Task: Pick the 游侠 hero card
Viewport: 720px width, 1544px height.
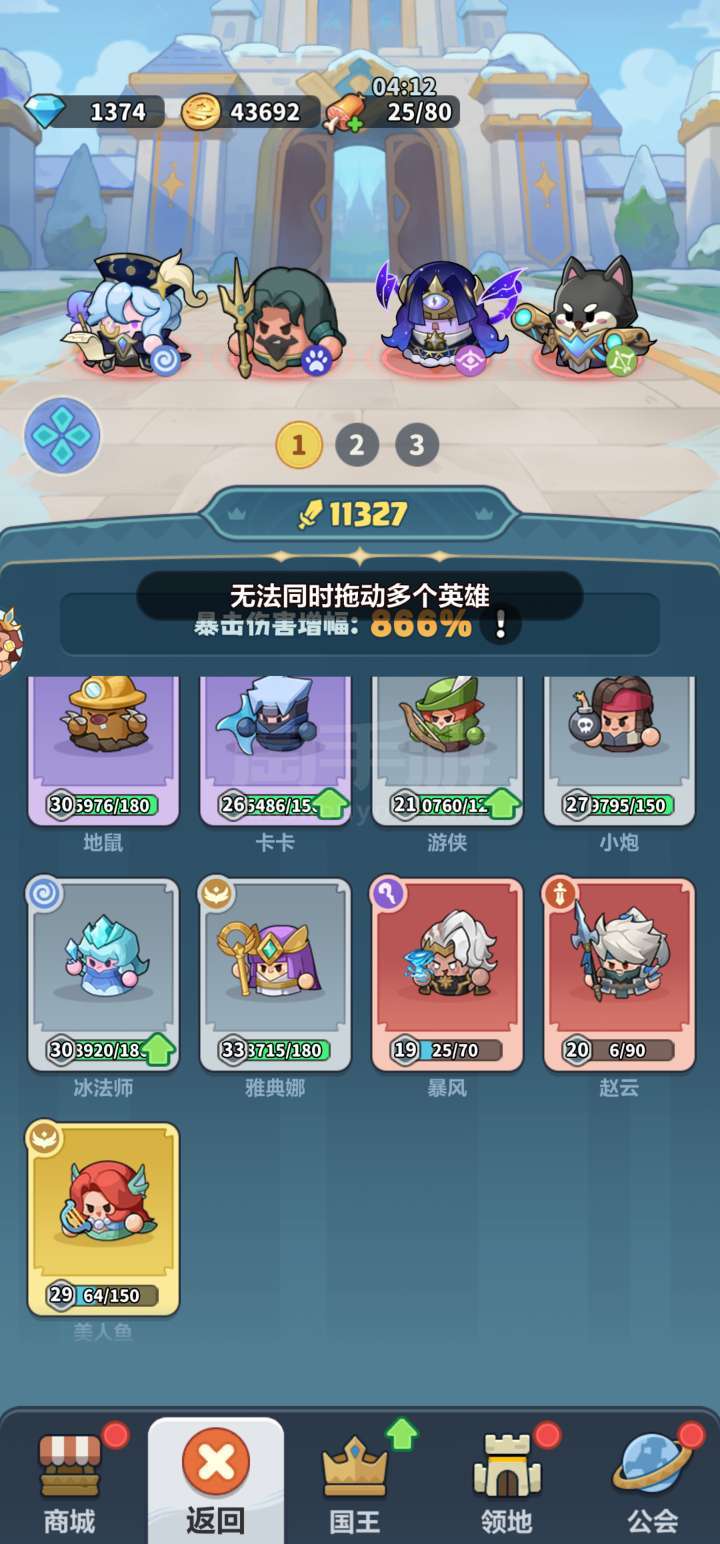Action: (447, 751)
